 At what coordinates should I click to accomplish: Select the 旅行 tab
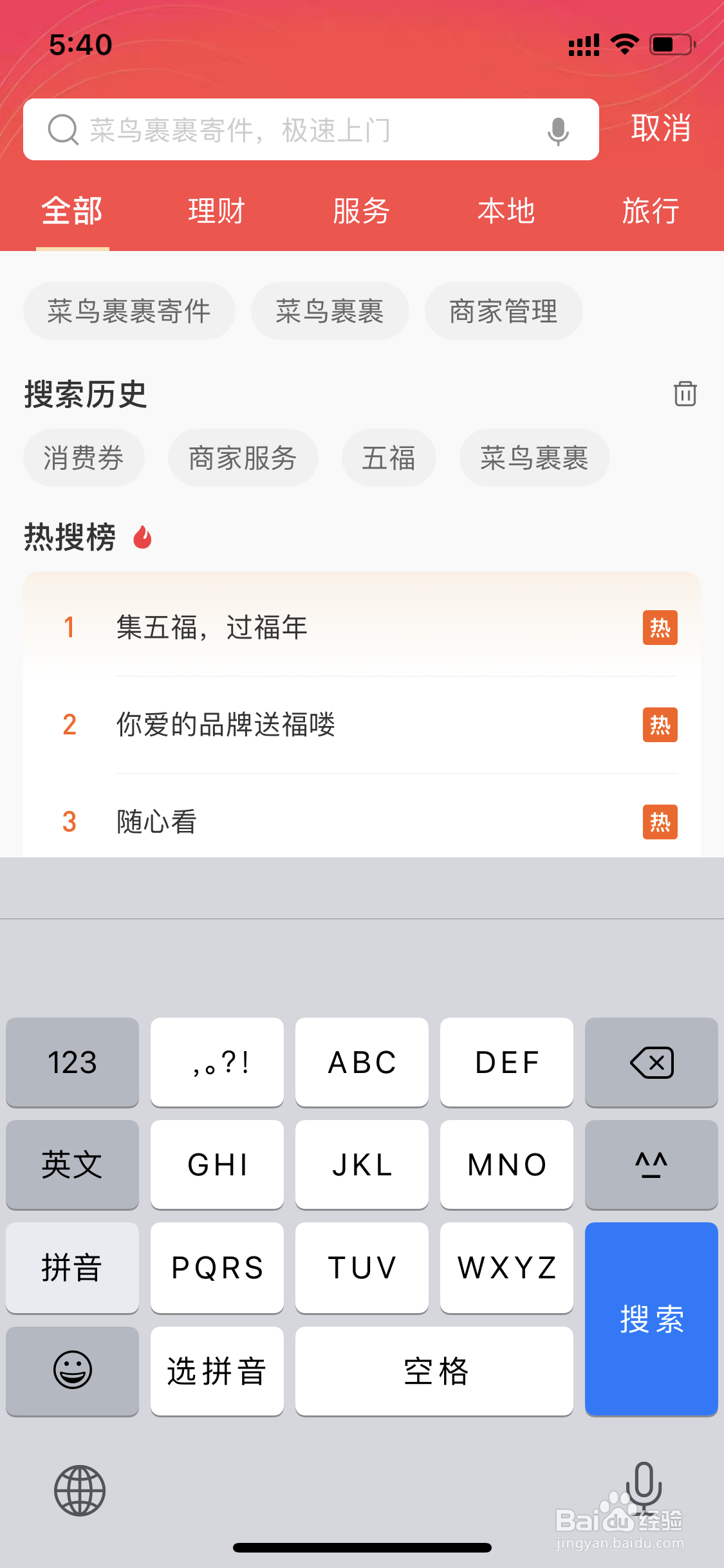(x=651, y=210)
